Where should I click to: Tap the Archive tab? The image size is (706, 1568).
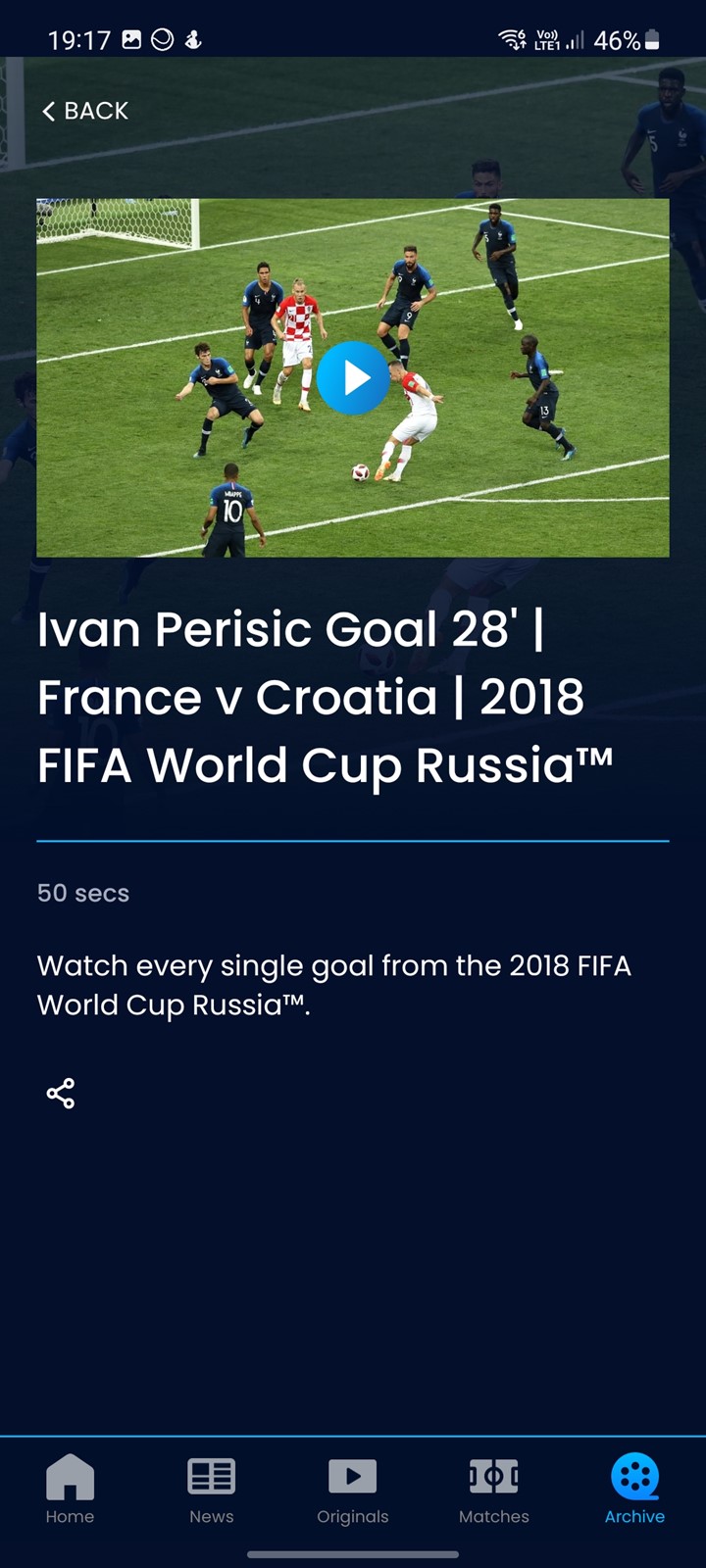(634, 1490)
